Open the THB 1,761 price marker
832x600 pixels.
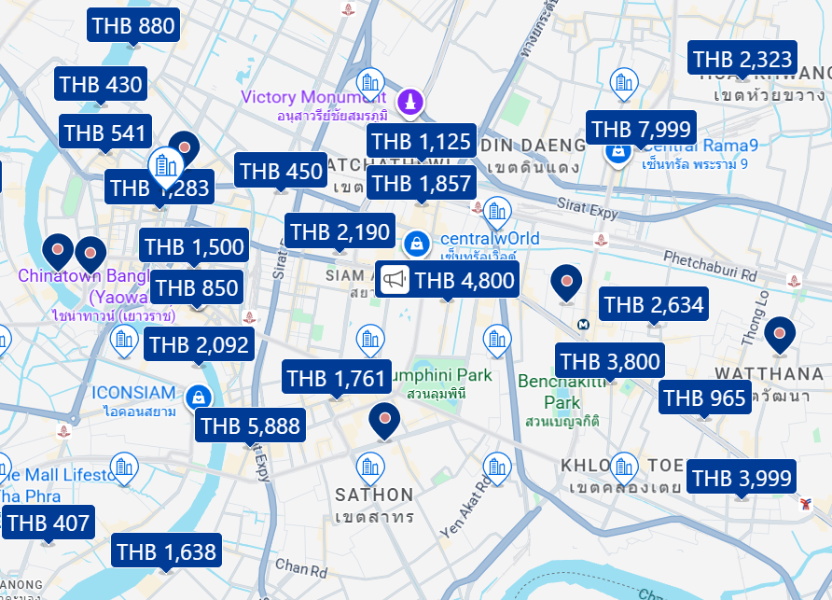(336, 379)
